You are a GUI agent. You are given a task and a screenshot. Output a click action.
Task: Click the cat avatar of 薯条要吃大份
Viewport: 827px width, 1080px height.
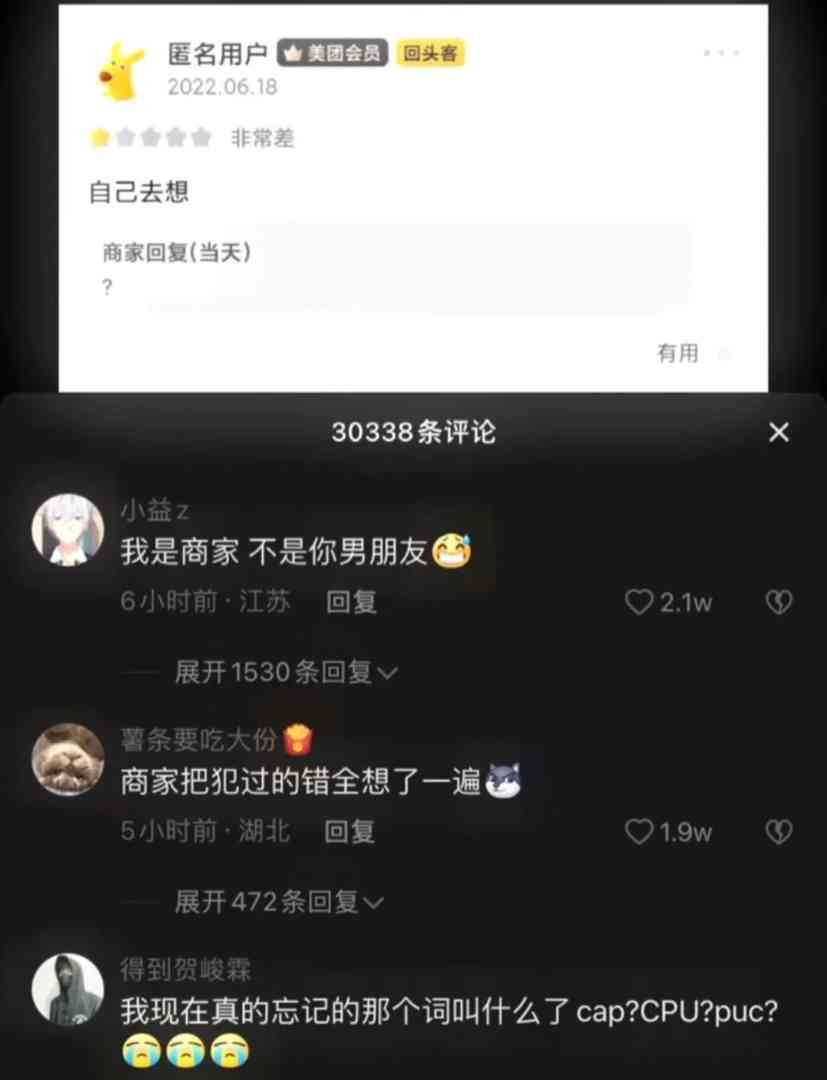click(67, 760)
